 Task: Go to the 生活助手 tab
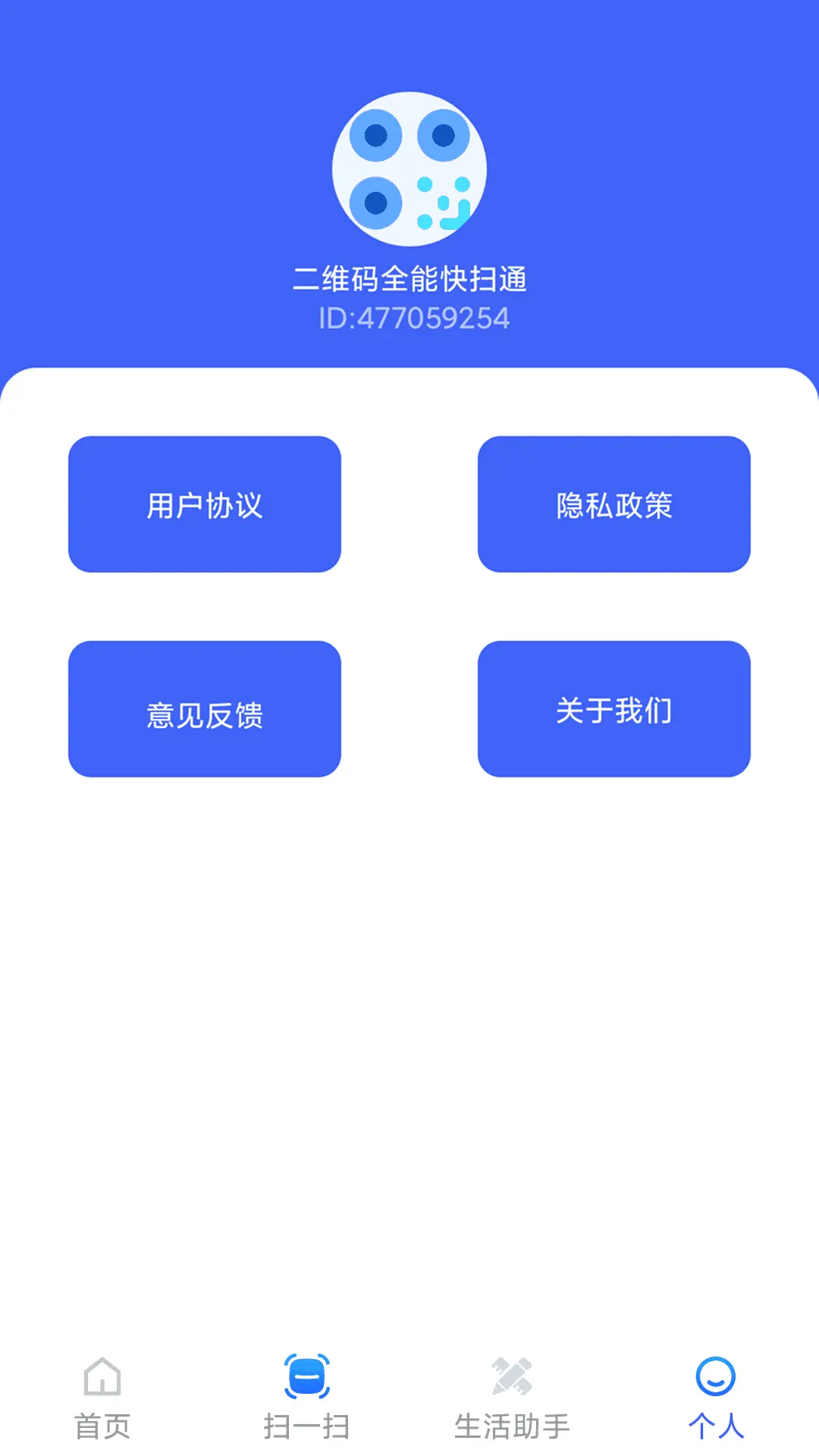coord(512,1399)
